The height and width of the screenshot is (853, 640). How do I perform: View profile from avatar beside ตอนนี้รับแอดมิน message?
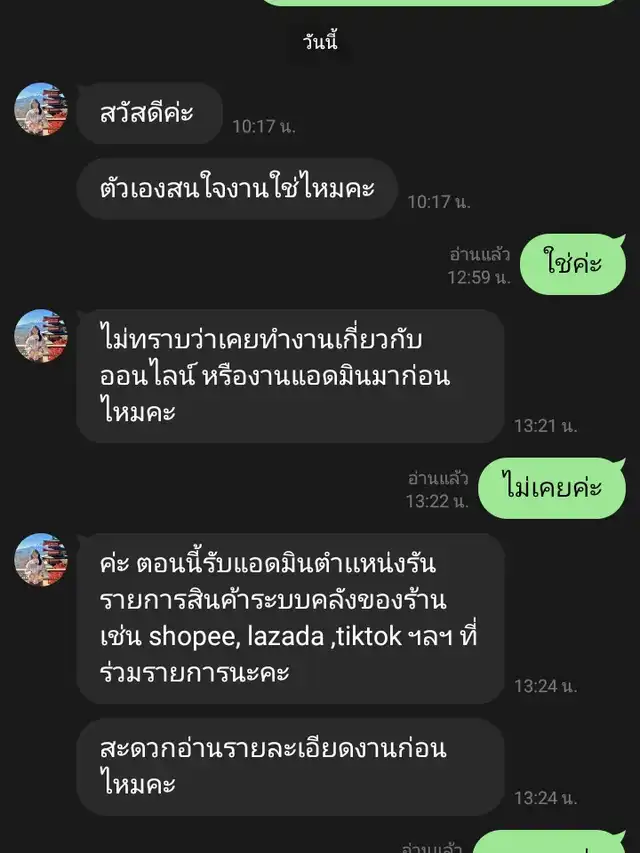point(41,560)
